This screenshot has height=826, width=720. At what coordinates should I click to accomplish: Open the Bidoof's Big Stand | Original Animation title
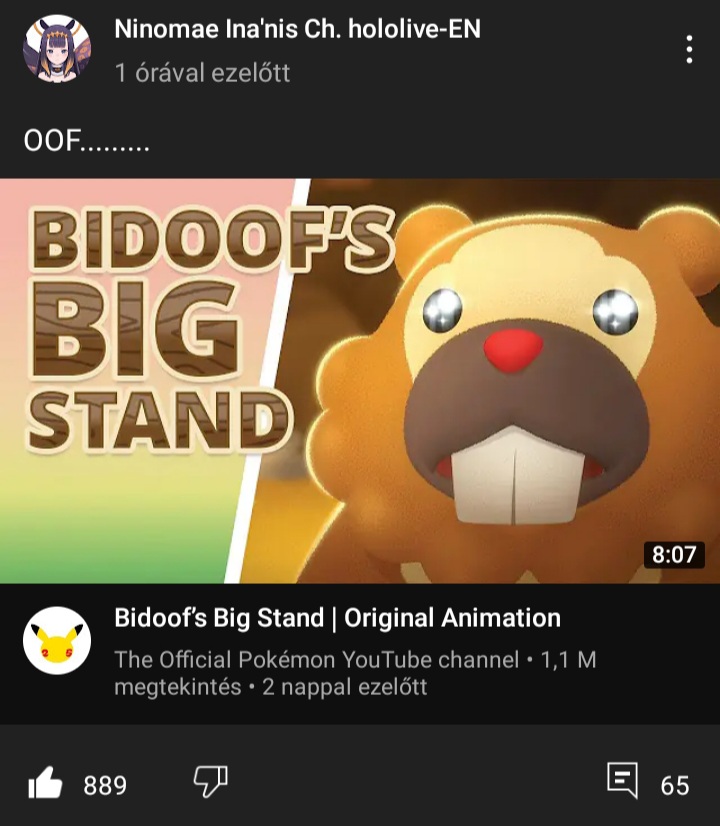pos(337,618)
